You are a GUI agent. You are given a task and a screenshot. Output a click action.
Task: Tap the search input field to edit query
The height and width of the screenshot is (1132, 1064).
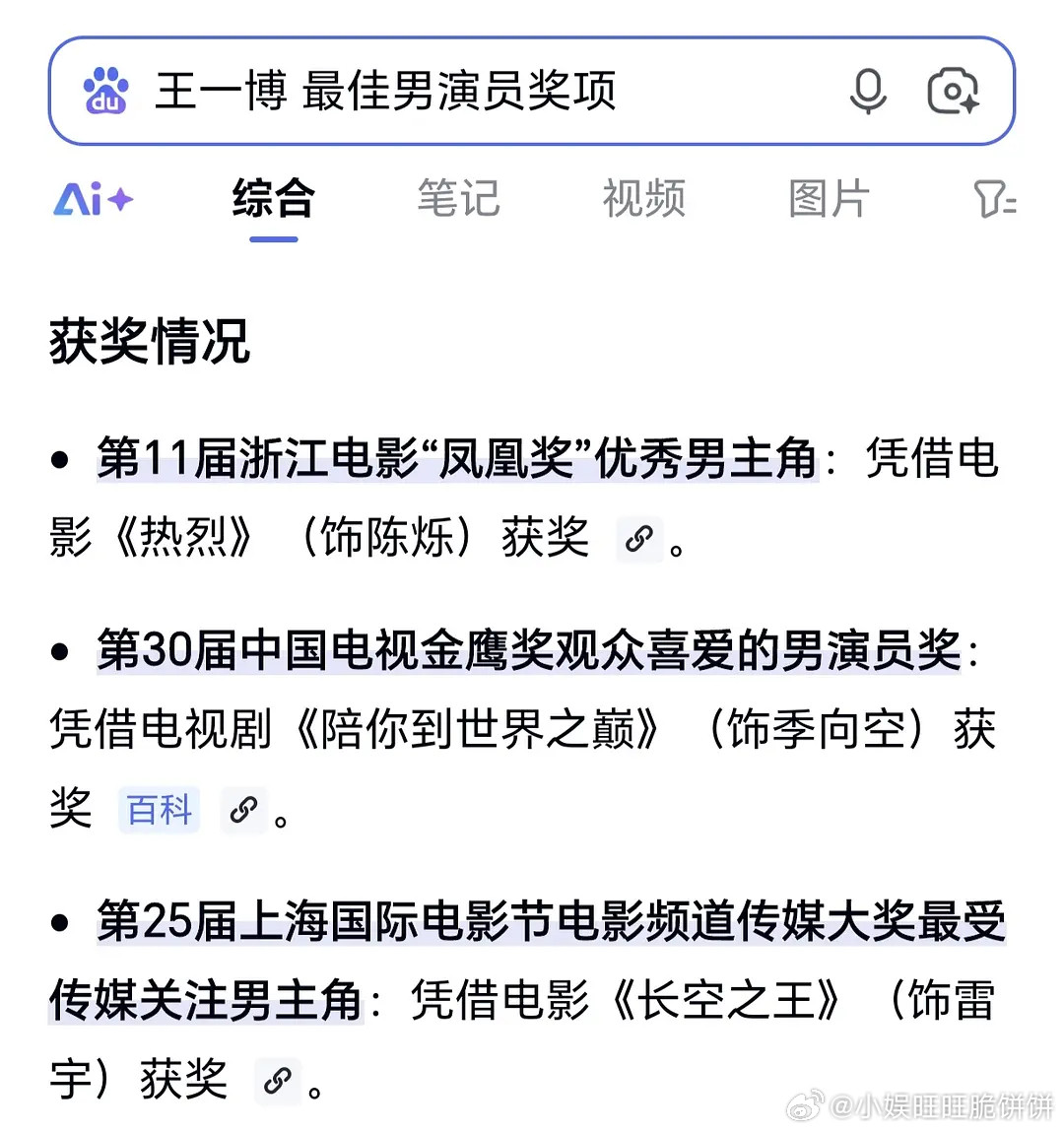coord(532,93)
